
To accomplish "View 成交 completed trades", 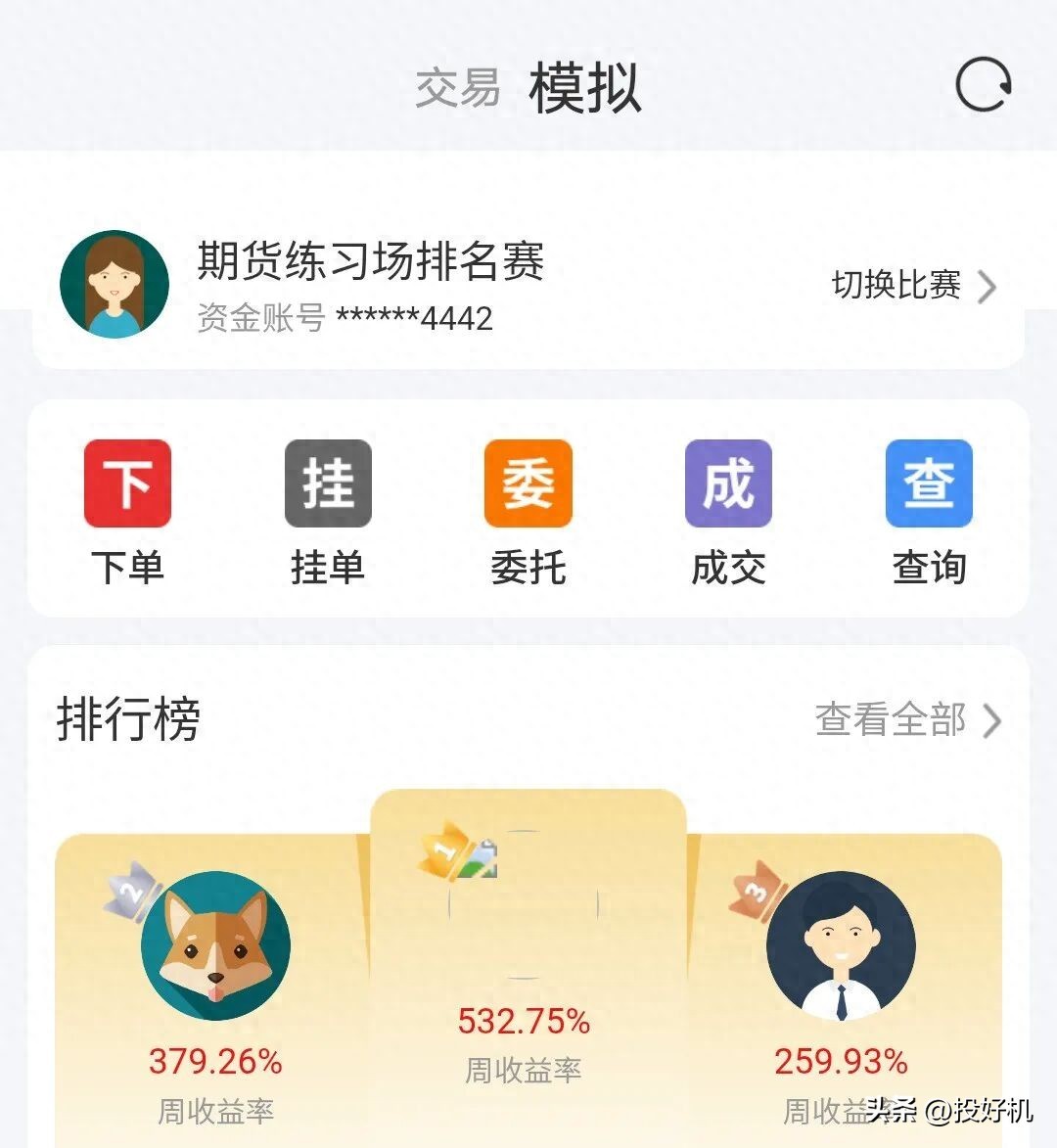I will (728, 511).
